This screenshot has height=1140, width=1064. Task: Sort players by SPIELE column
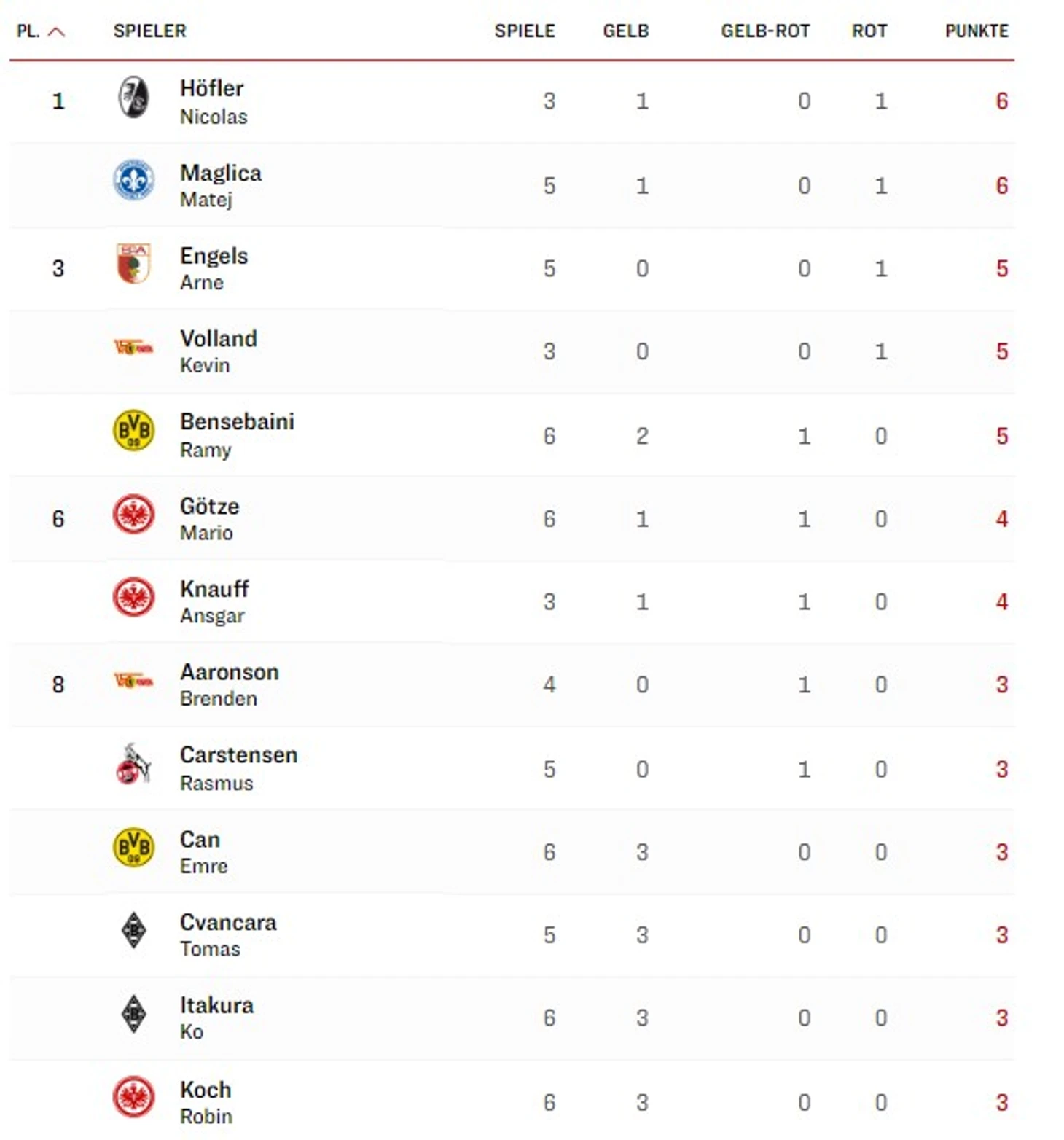524,31
